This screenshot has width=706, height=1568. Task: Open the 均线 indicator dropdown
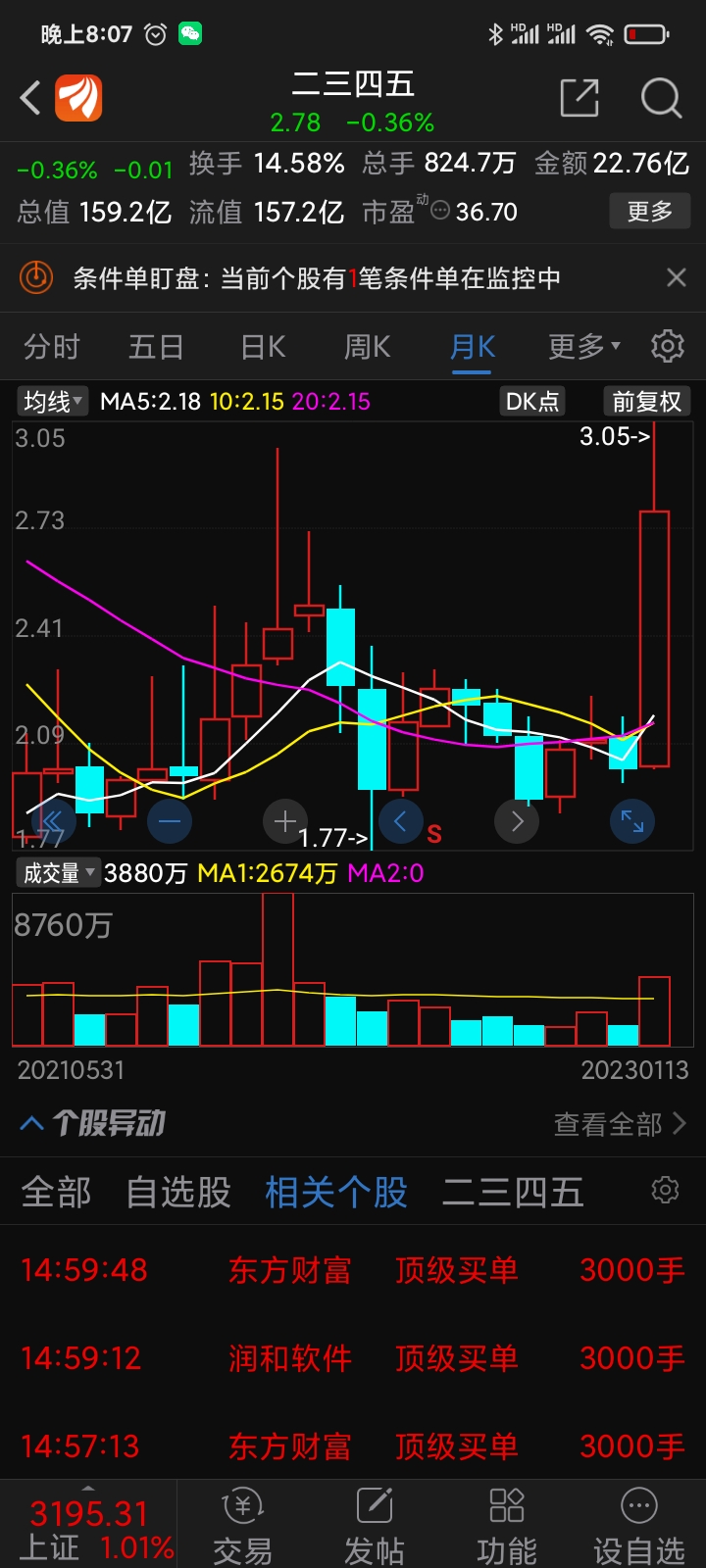pos(52,402)
